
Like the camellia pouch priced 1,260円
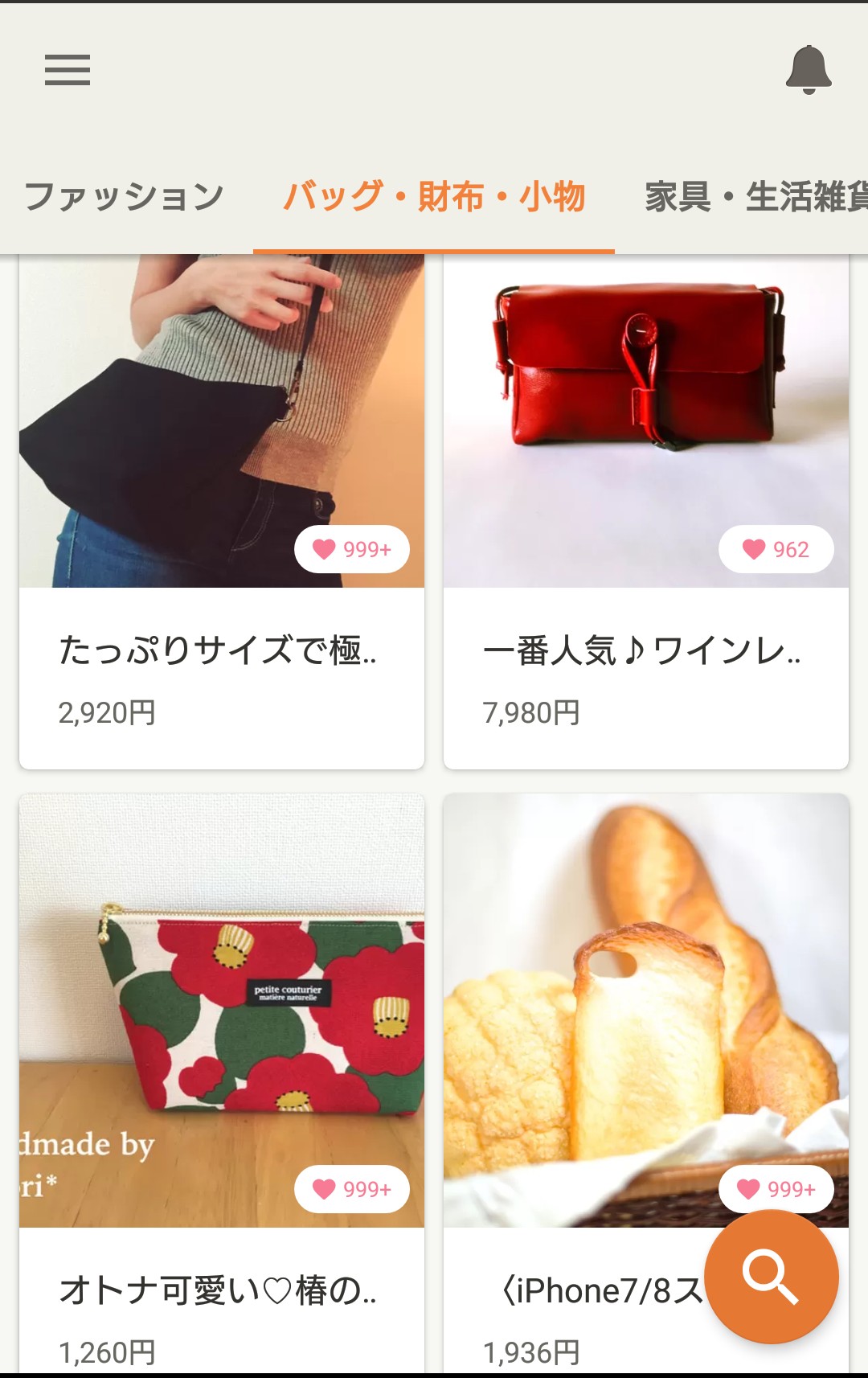pyautogui.click(x=352, y=1188)
